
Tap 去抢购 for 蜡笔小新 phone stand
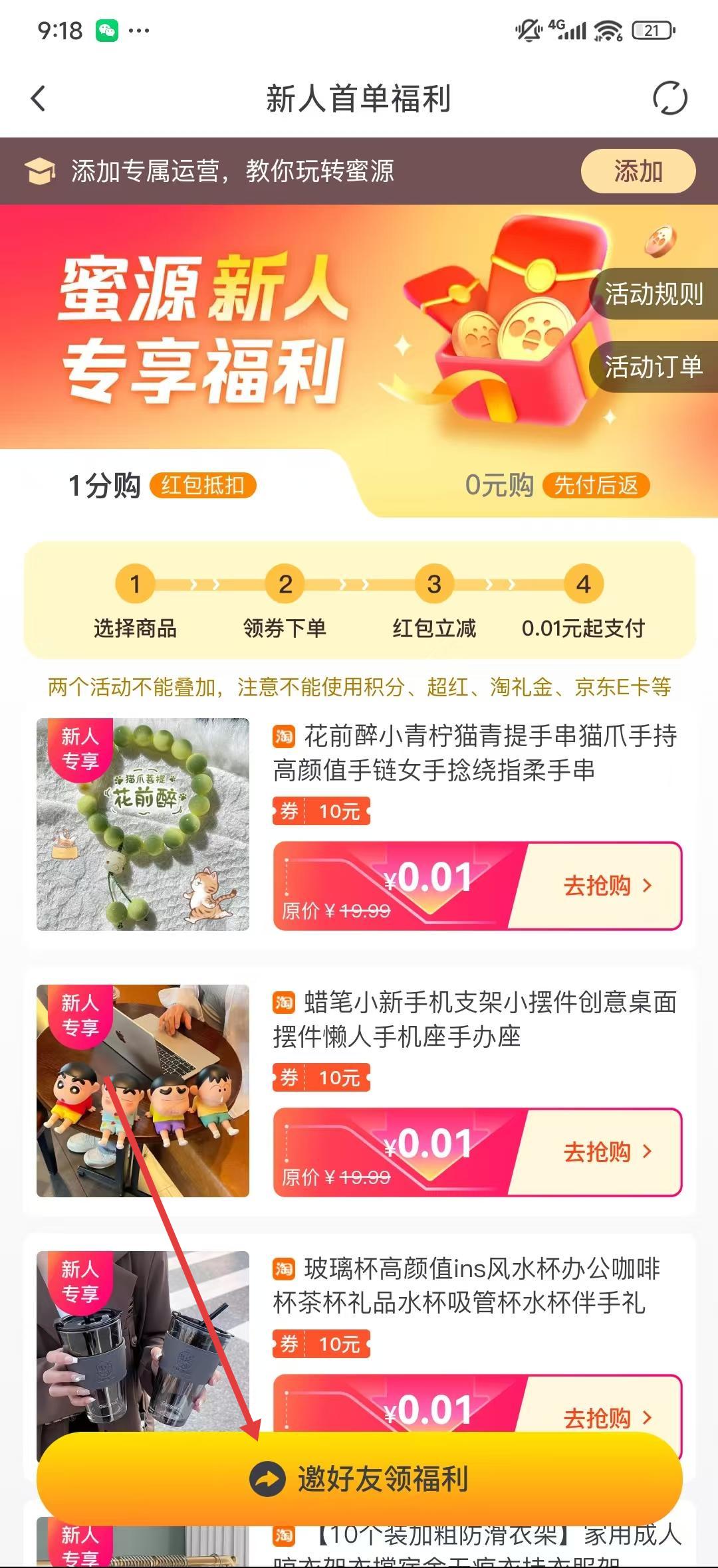(605, 1151)
